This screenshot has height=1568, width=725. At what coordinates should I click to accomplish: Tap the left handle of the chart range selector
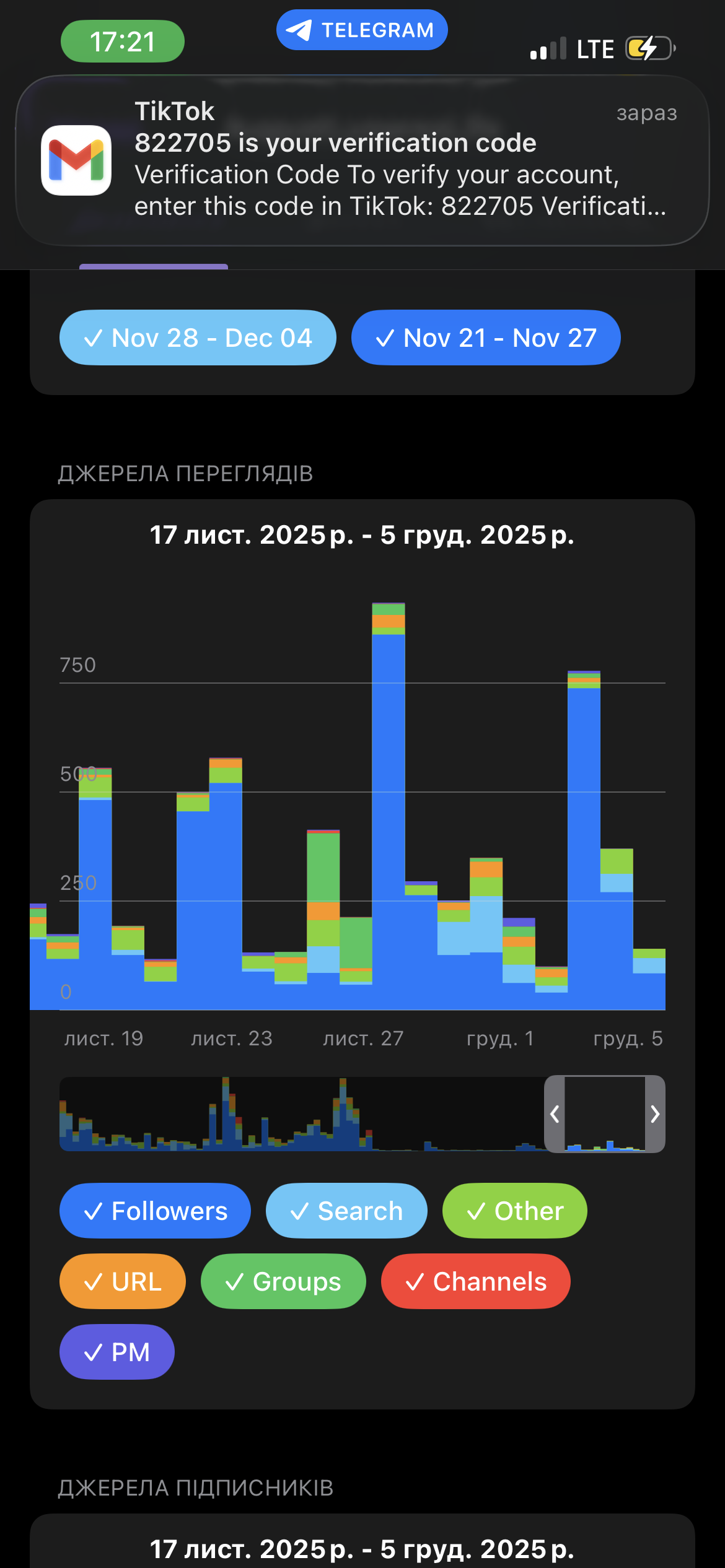pos(555,1114)
